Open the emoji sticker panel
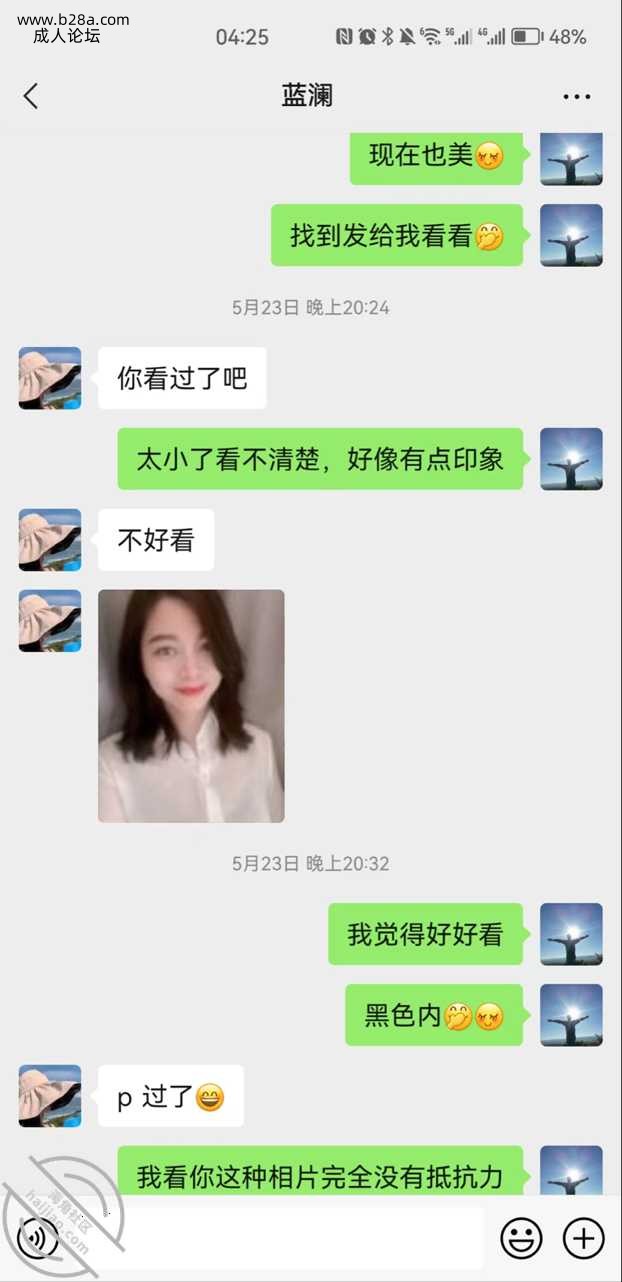622x1282 pixels. coord(521,1239)
